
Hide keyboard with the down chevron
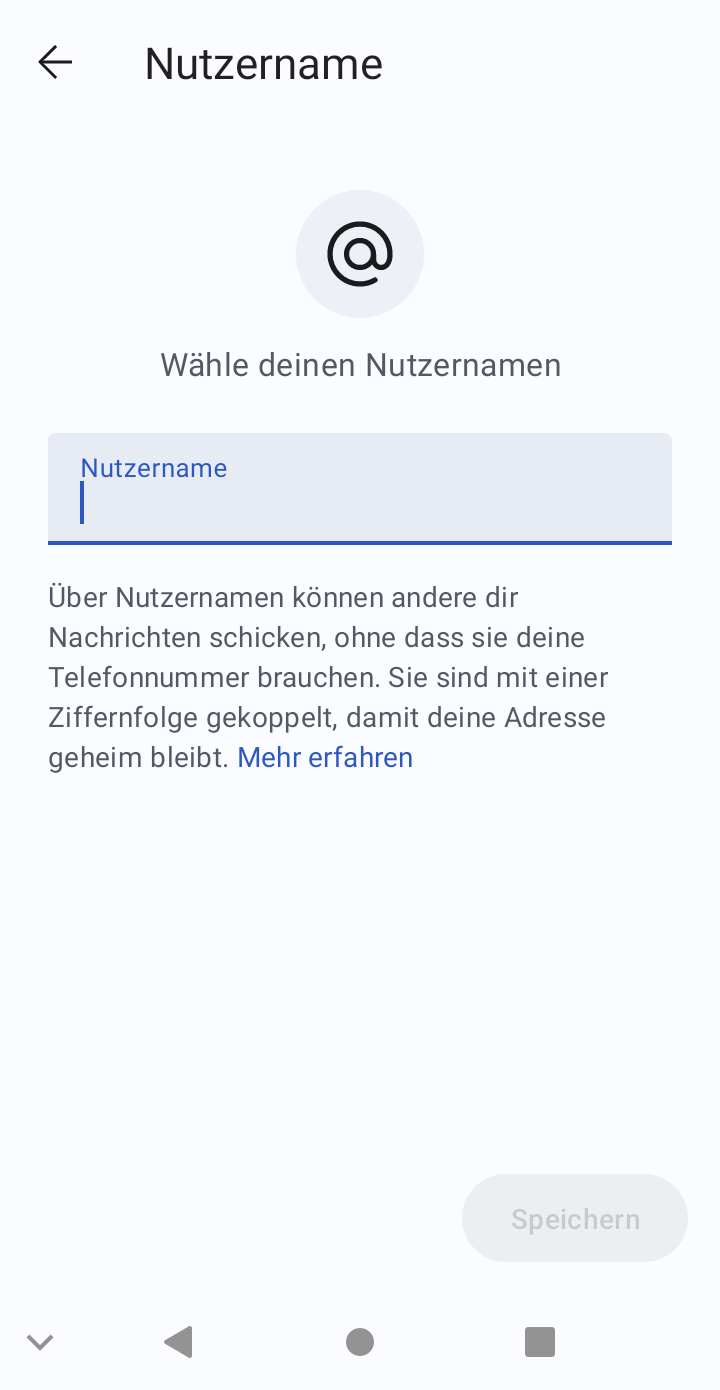(x=40, y=1342)
